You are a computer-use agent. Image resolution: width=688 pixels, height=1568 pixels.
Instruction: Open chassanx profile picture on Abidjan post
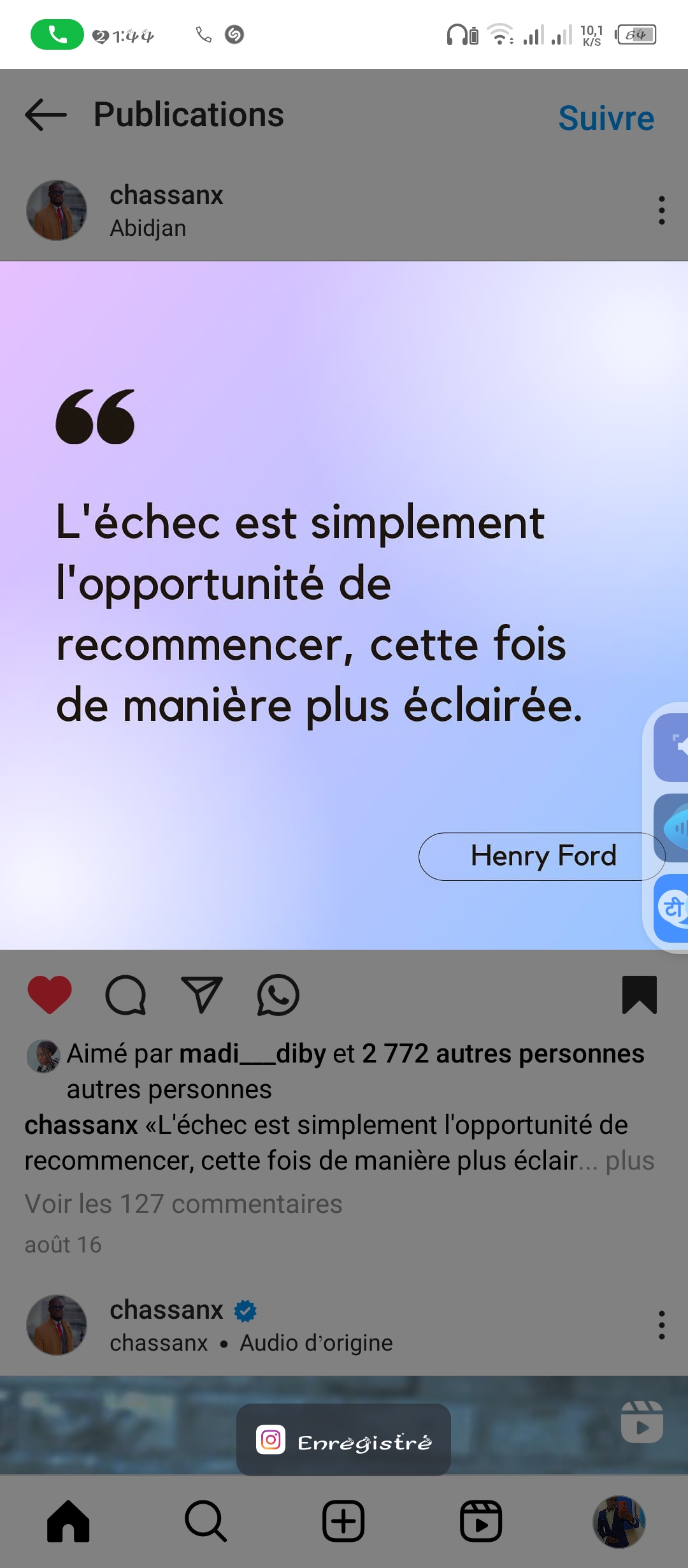pyautogui.click(x=57, y=210)
